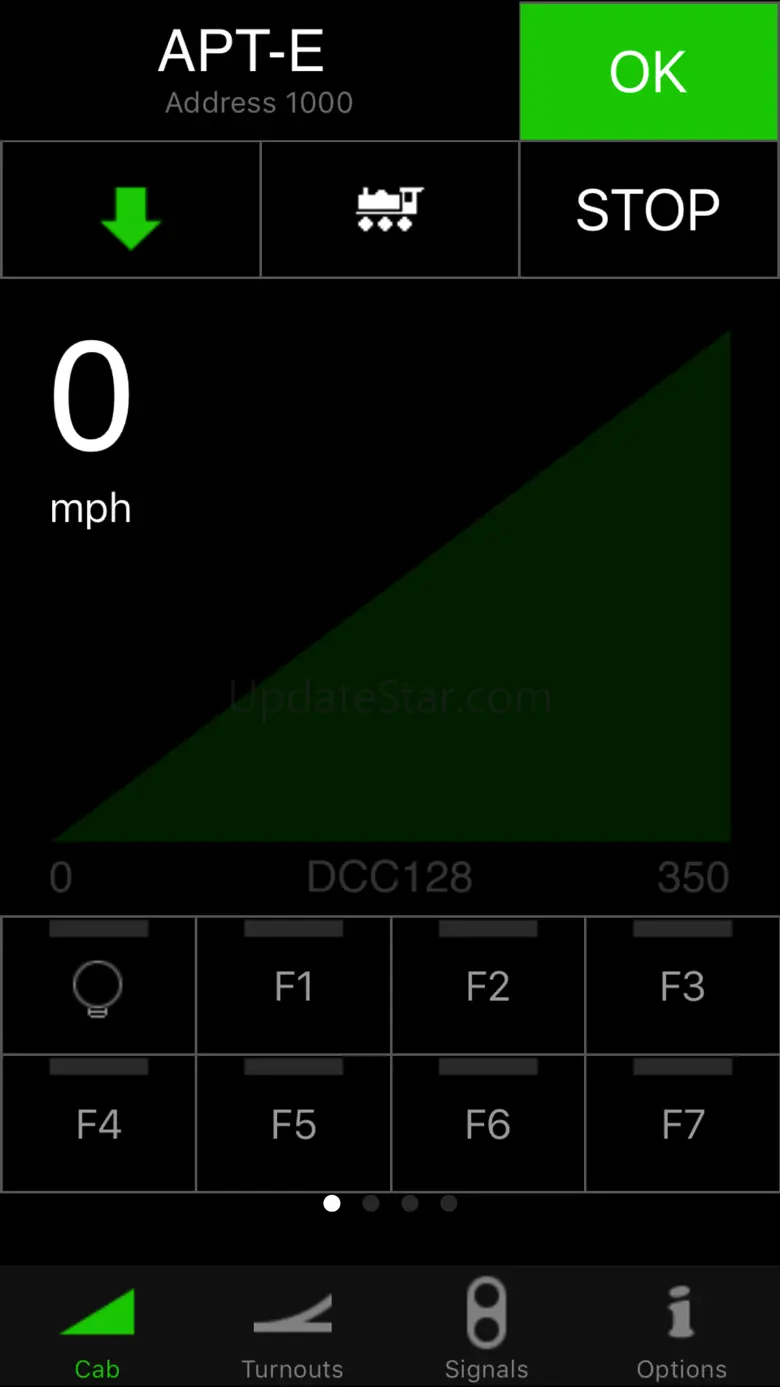Open the locomotive selection icon

point(390,210)
